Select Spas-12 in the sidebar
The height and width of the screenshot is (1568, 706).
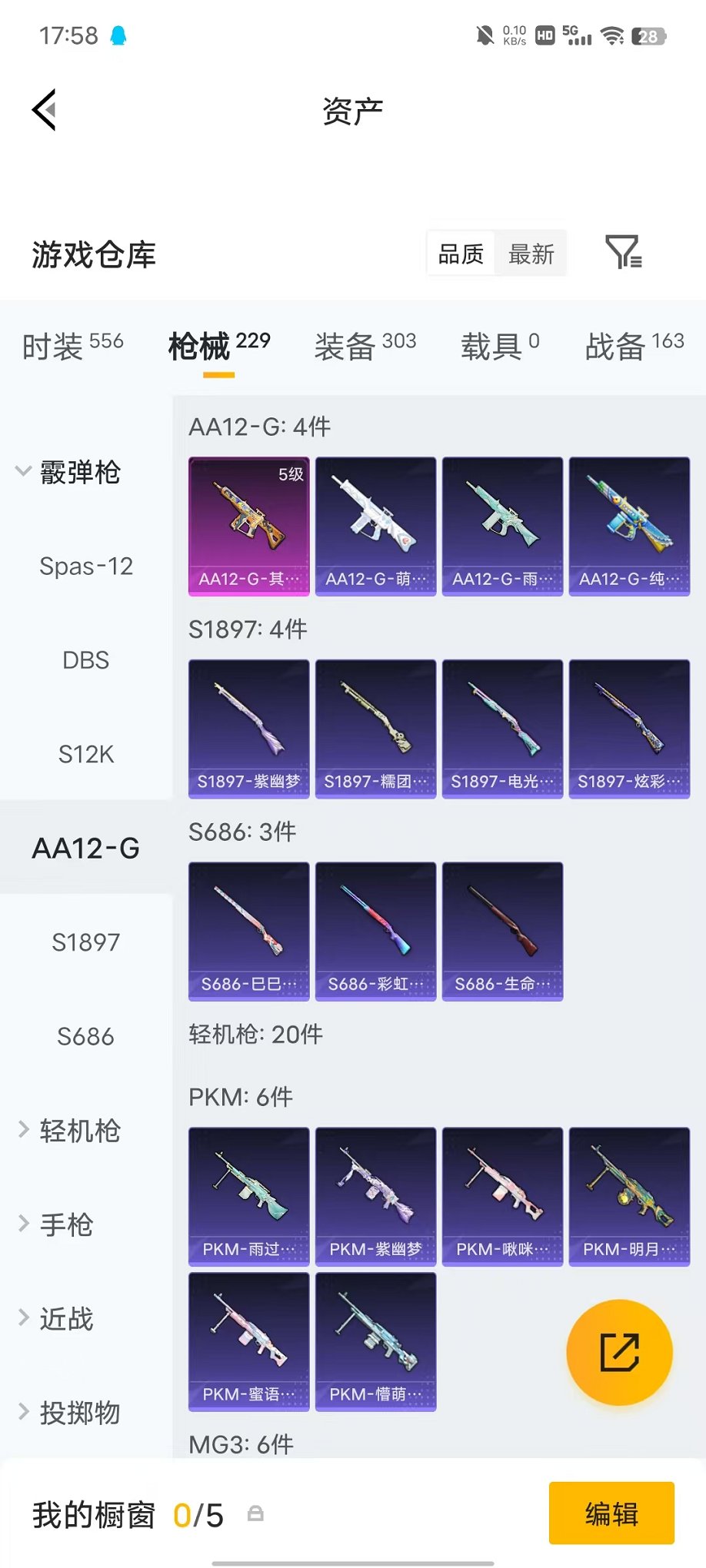tap(86, 566)
